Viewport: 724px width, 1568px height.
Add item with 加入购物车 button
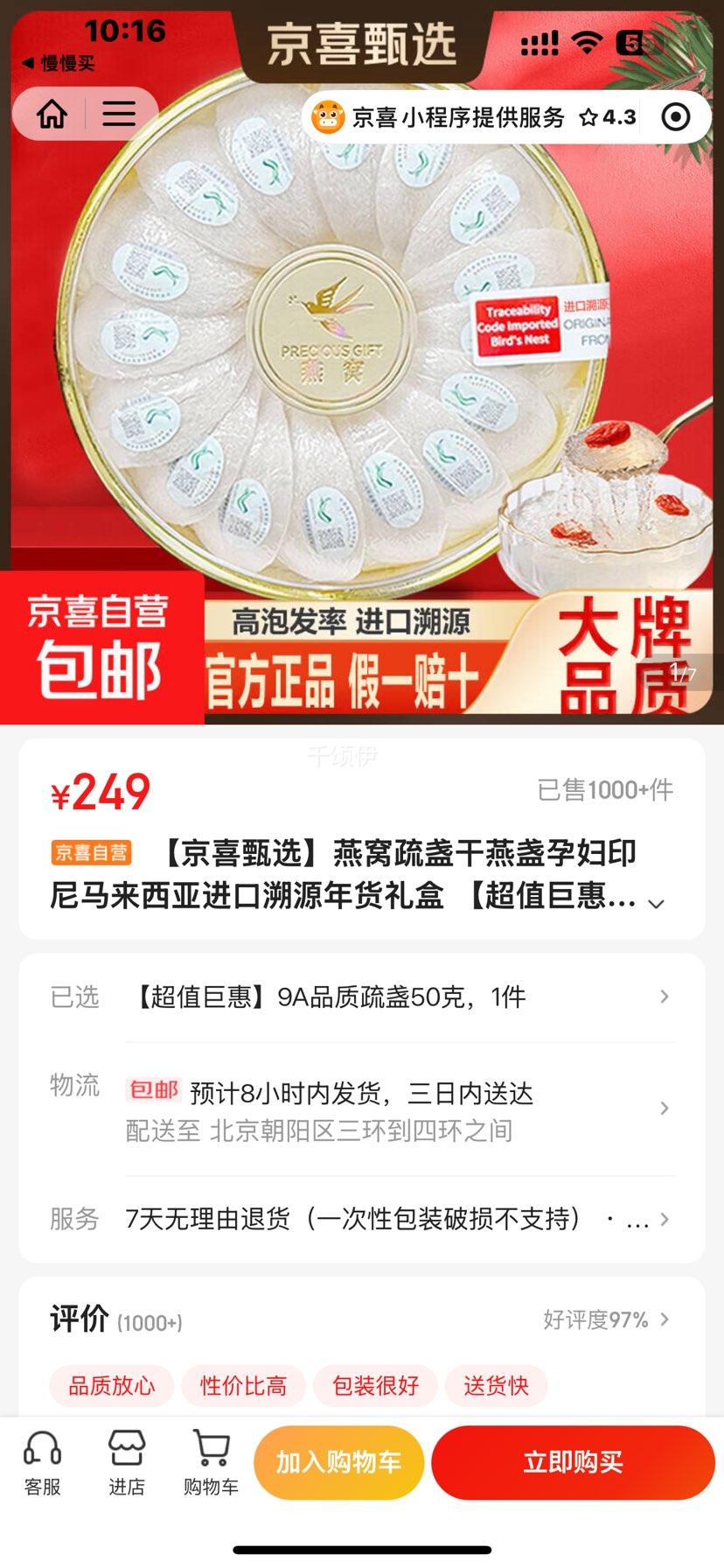point(339,1463)
